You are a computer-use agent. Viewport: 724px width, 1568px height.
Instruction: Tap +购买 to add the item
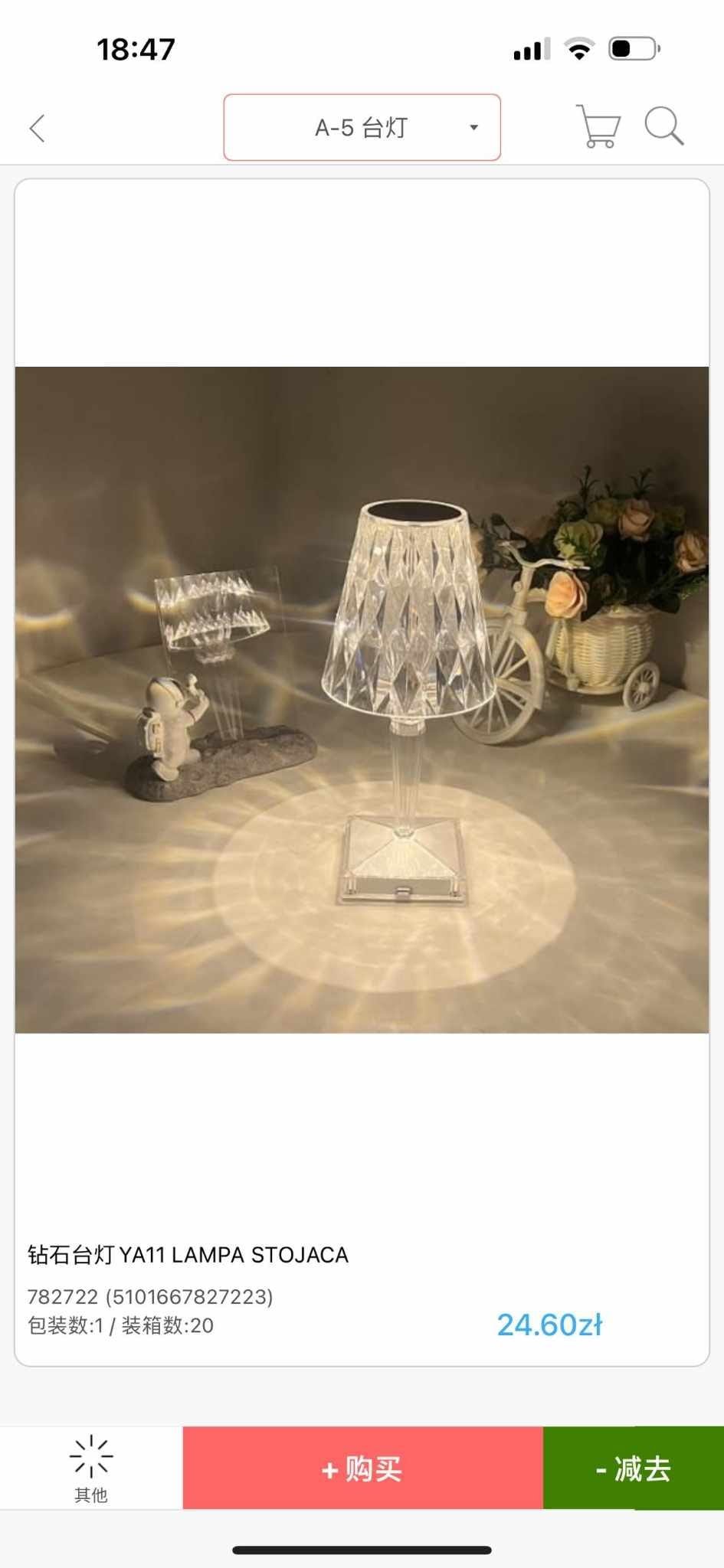362,1468
